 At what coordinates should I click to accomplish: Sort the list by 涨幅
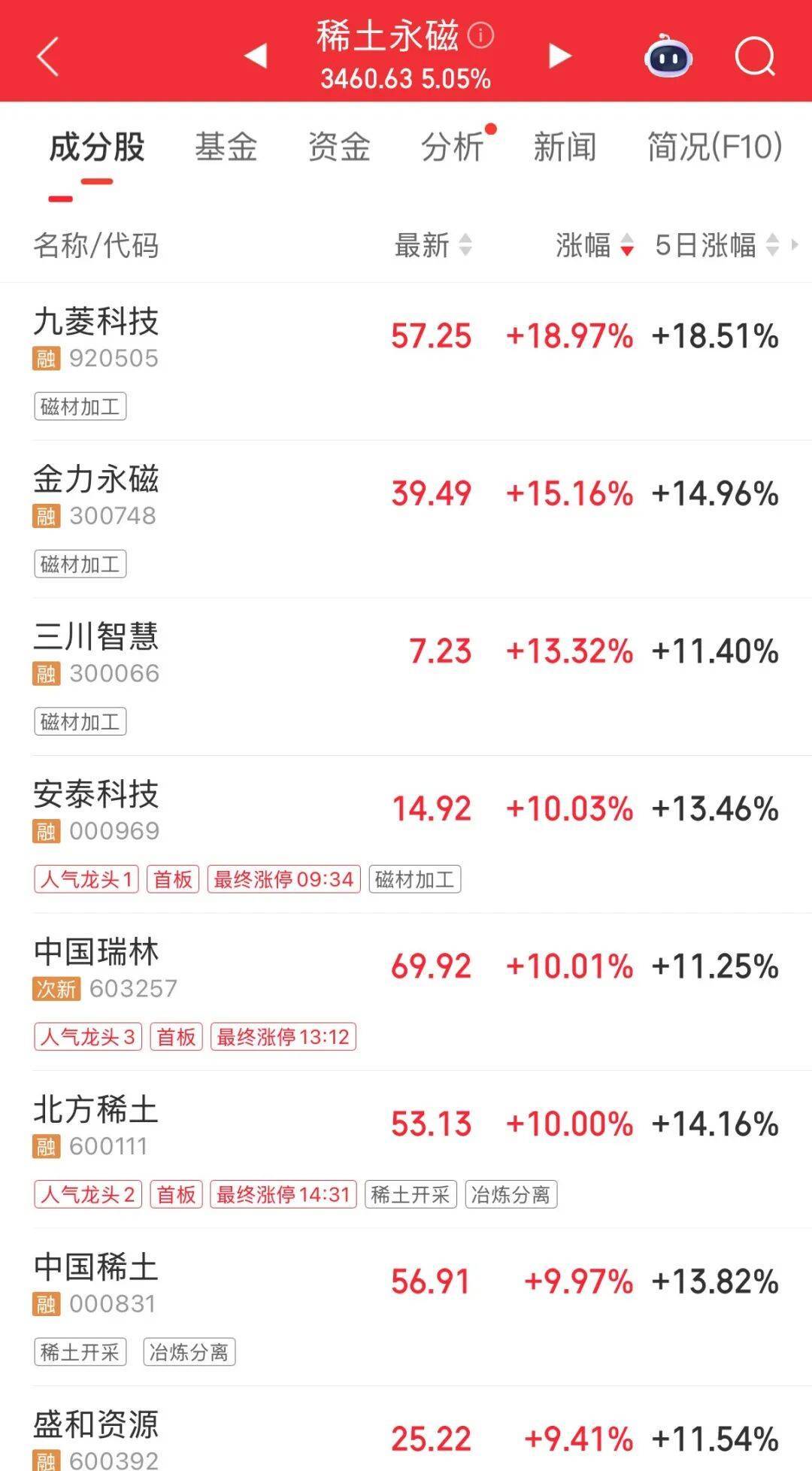click(x=594, y=245)
